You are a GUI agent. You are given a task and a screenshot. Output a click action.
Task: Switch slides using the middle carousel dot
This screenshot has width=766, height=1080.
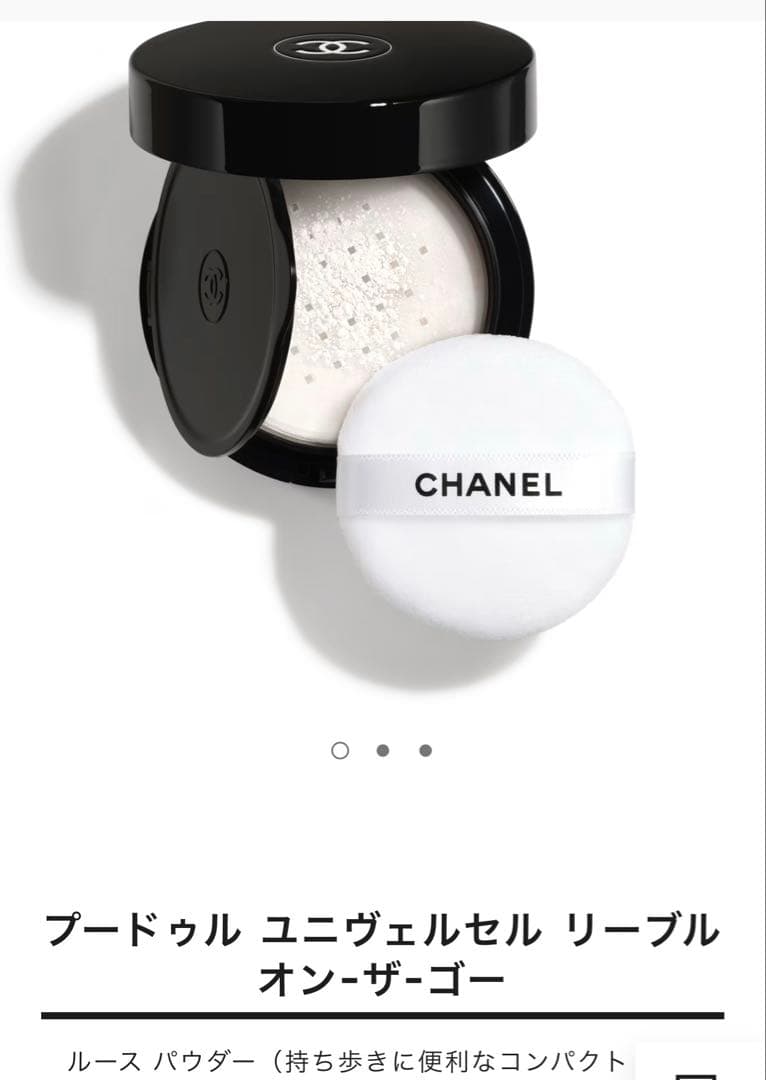click(x=384, y=748)
